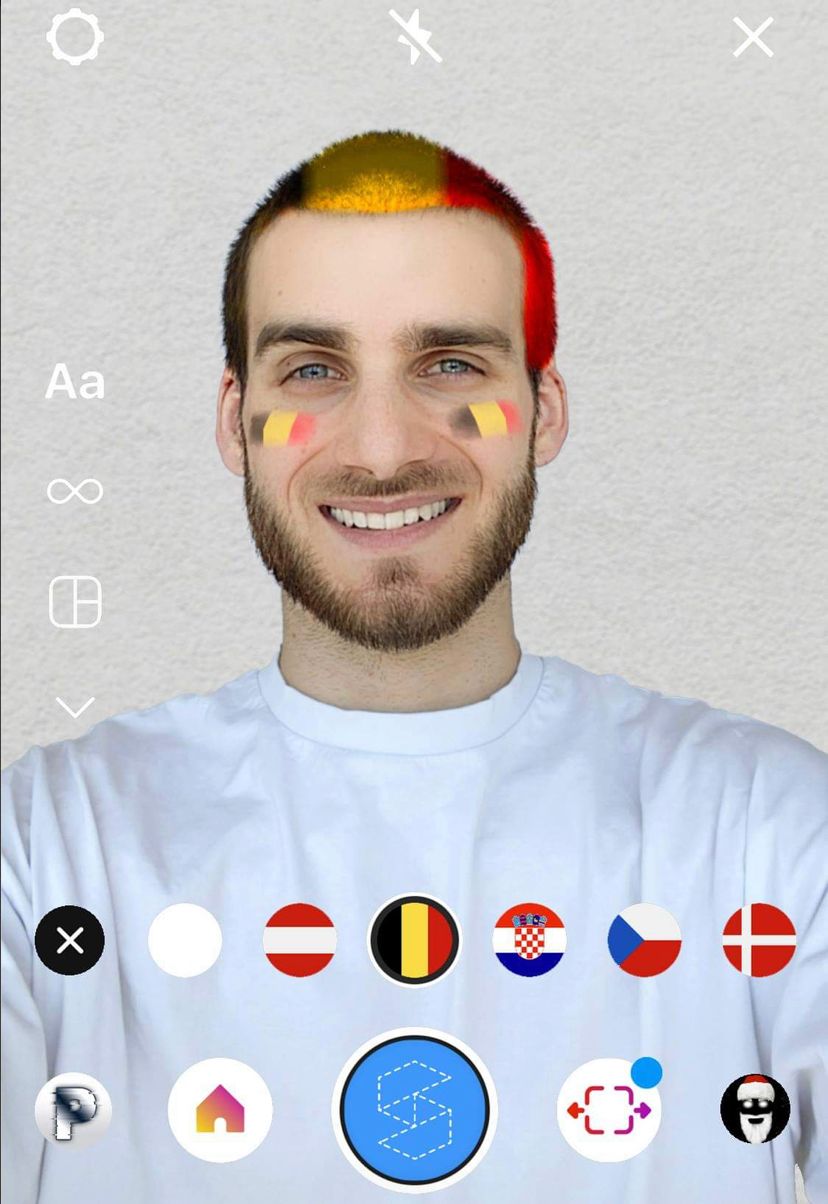
Task: Select the Boomerang infinity mode
Action: coord(75,491)
